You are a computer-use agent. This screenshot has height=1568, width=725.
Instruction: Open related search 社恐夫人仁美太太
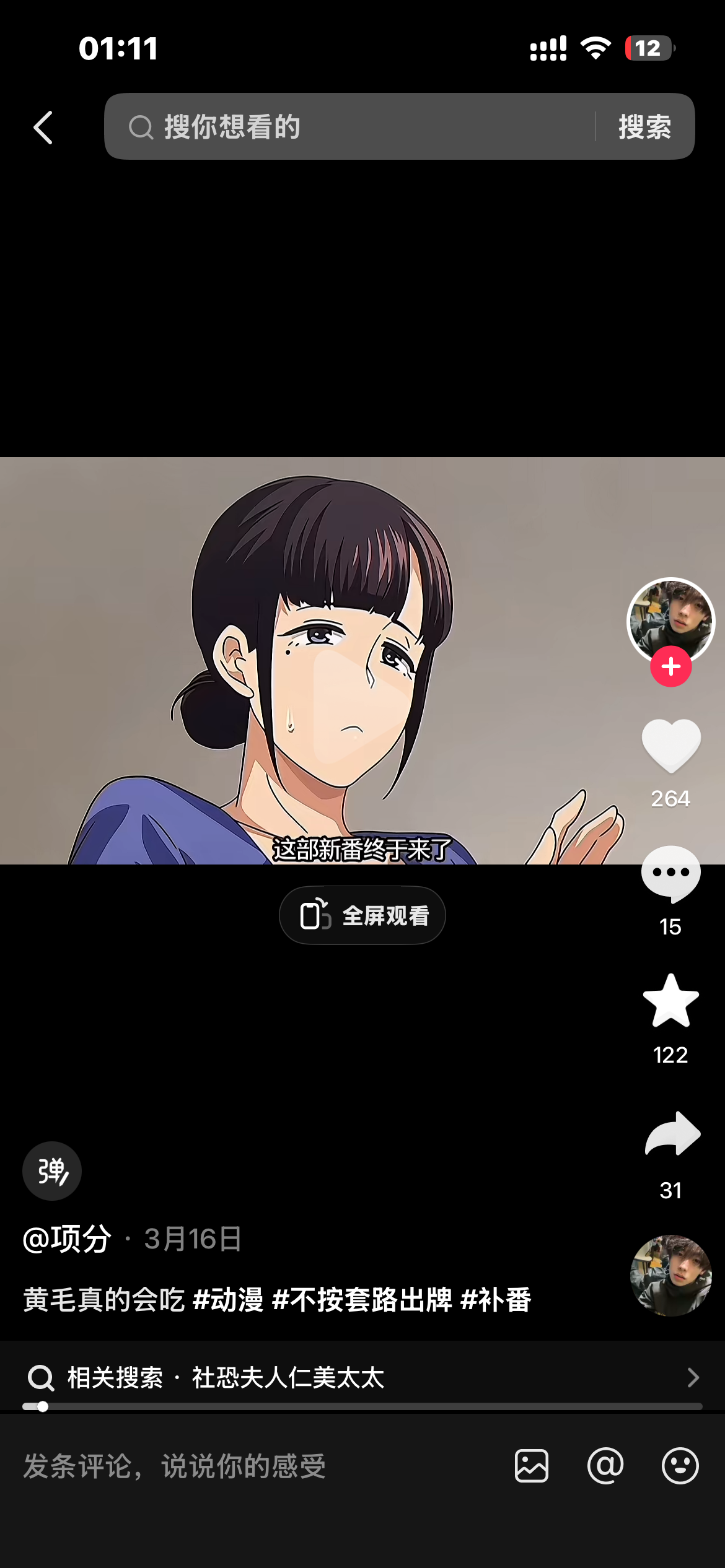tap(288, 1378)
